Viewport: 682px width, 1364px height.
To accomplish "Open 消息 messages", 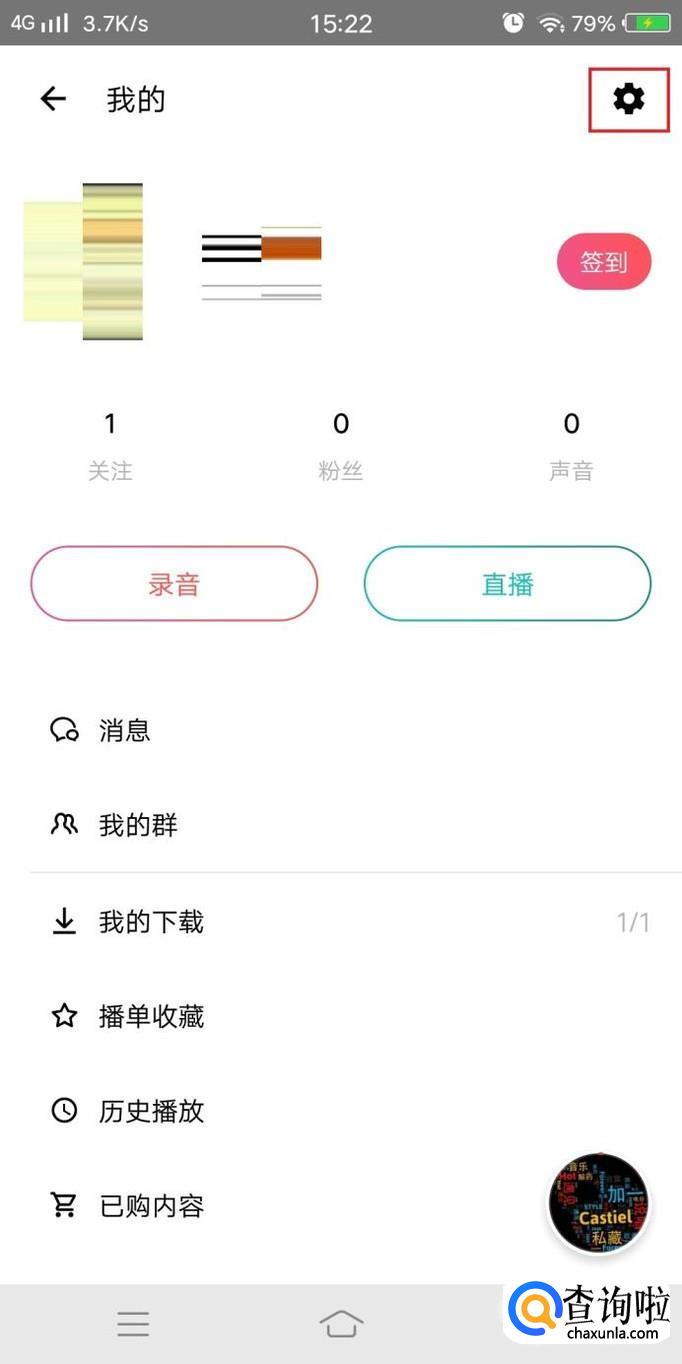I will point(124,731).
